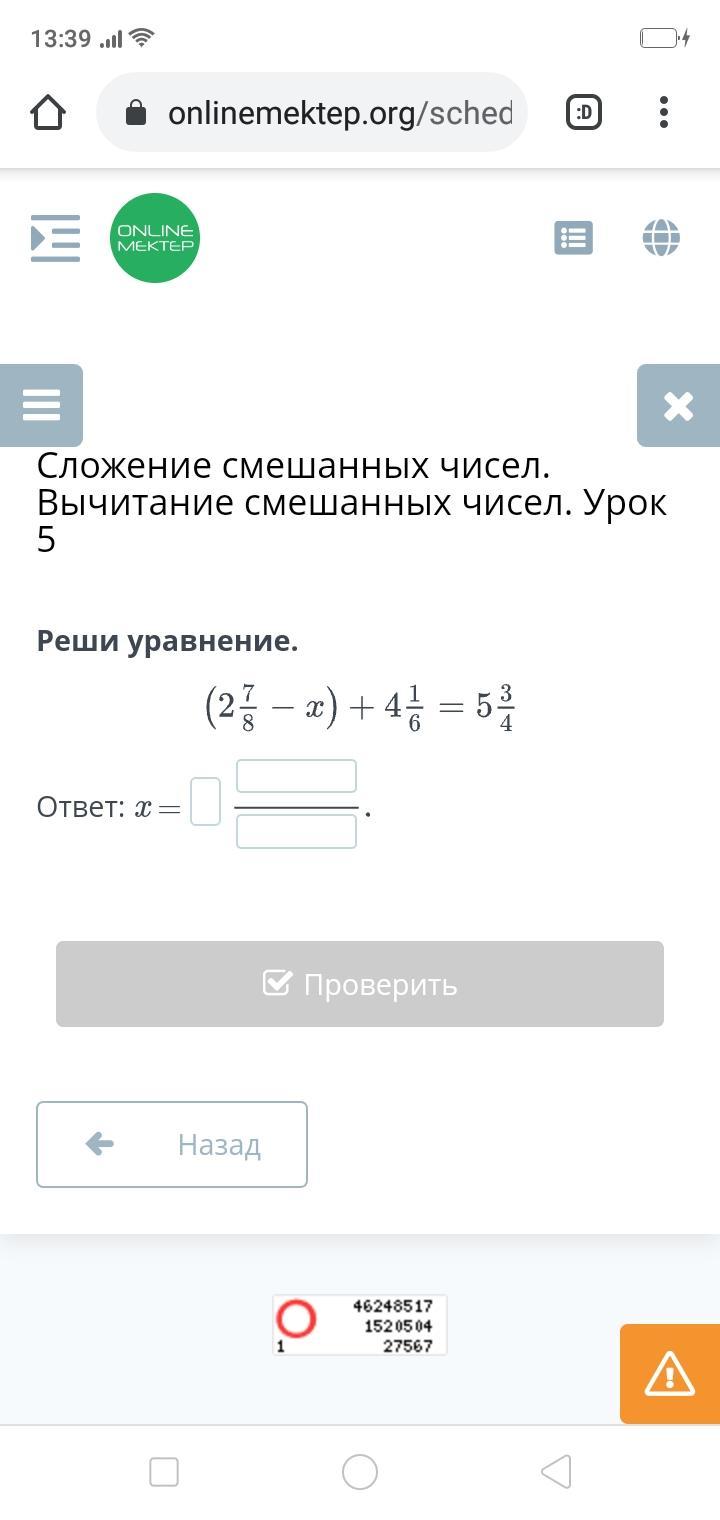Tap the Проверить check button

tap(360, 984)
